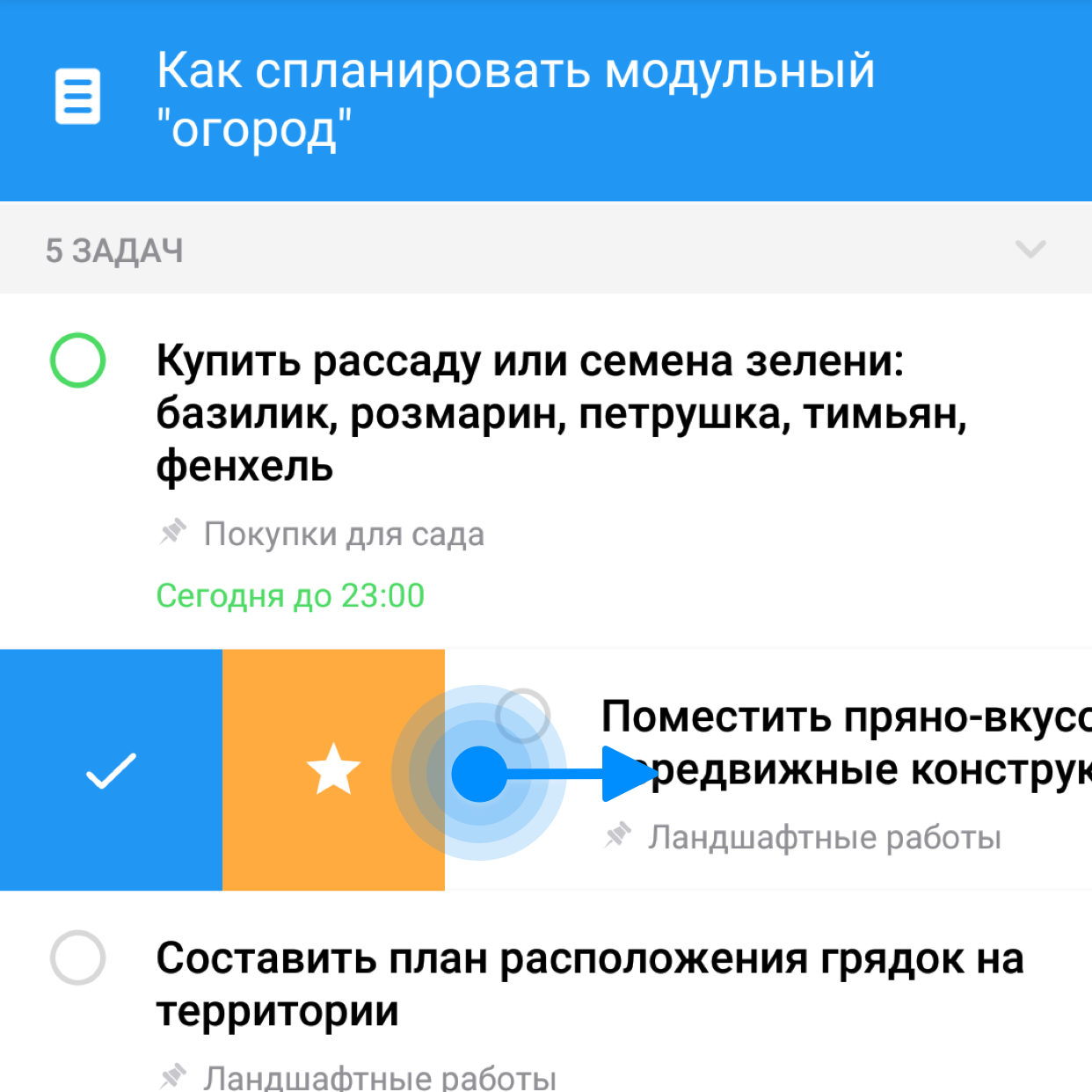Mark 'Купить рассаду или семена зелени' done
Viewport: 1092px width, 1092px height.
pos(77,360)
